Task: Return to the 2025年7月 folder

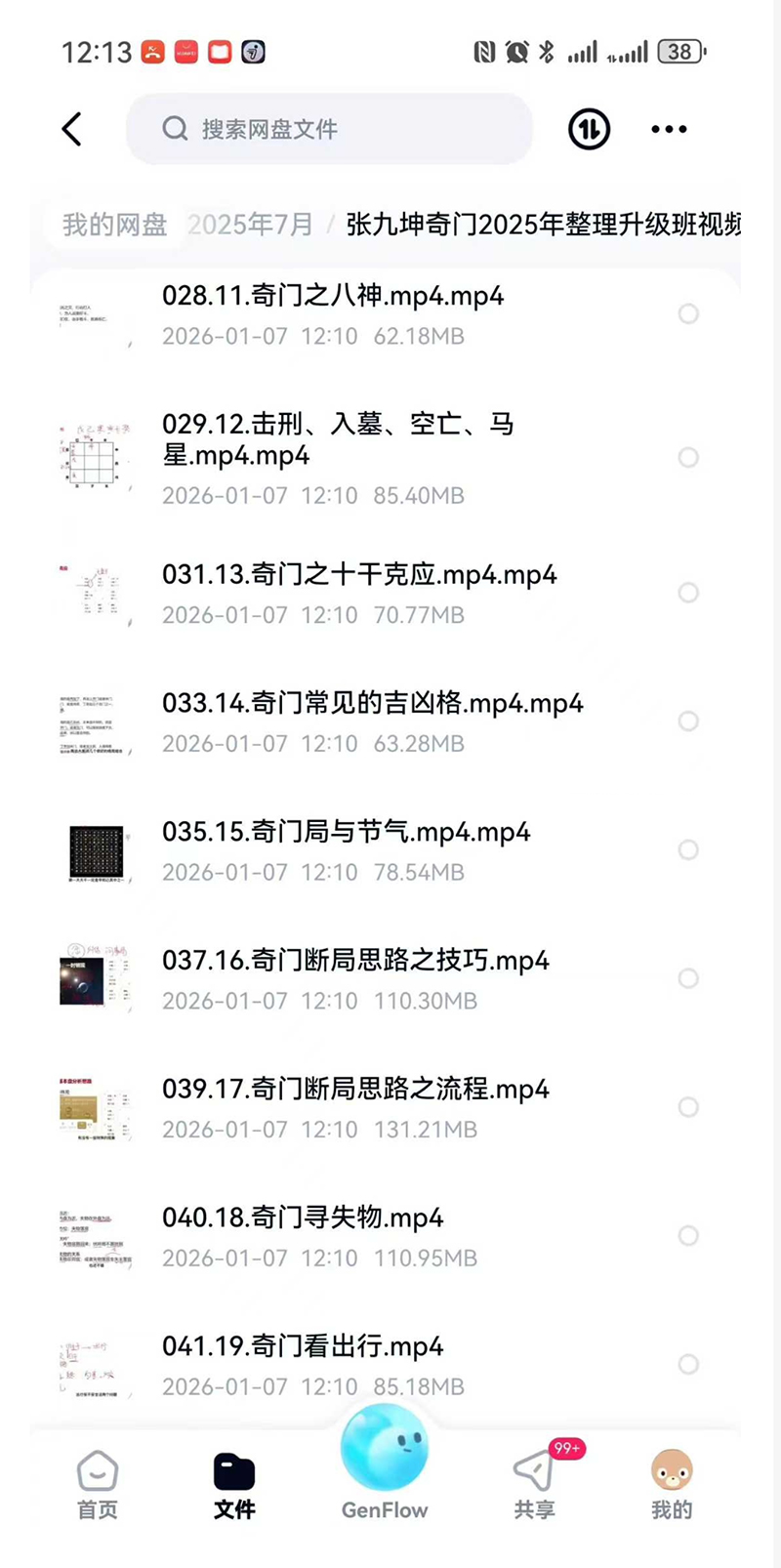Action: coord(250,225)
